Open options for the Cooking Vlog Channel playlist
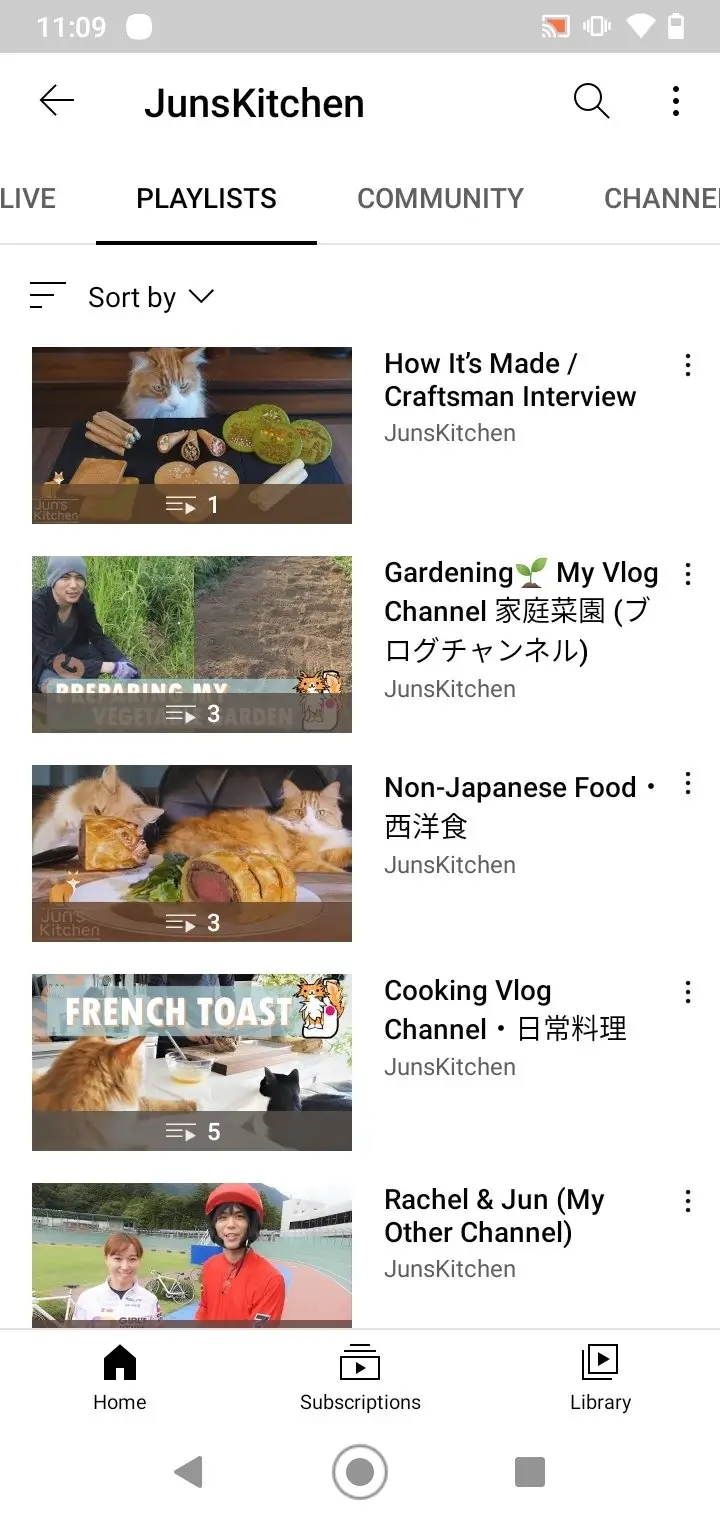The width and height of the screenshot is (720, 1520). click(x=688, y=992)
